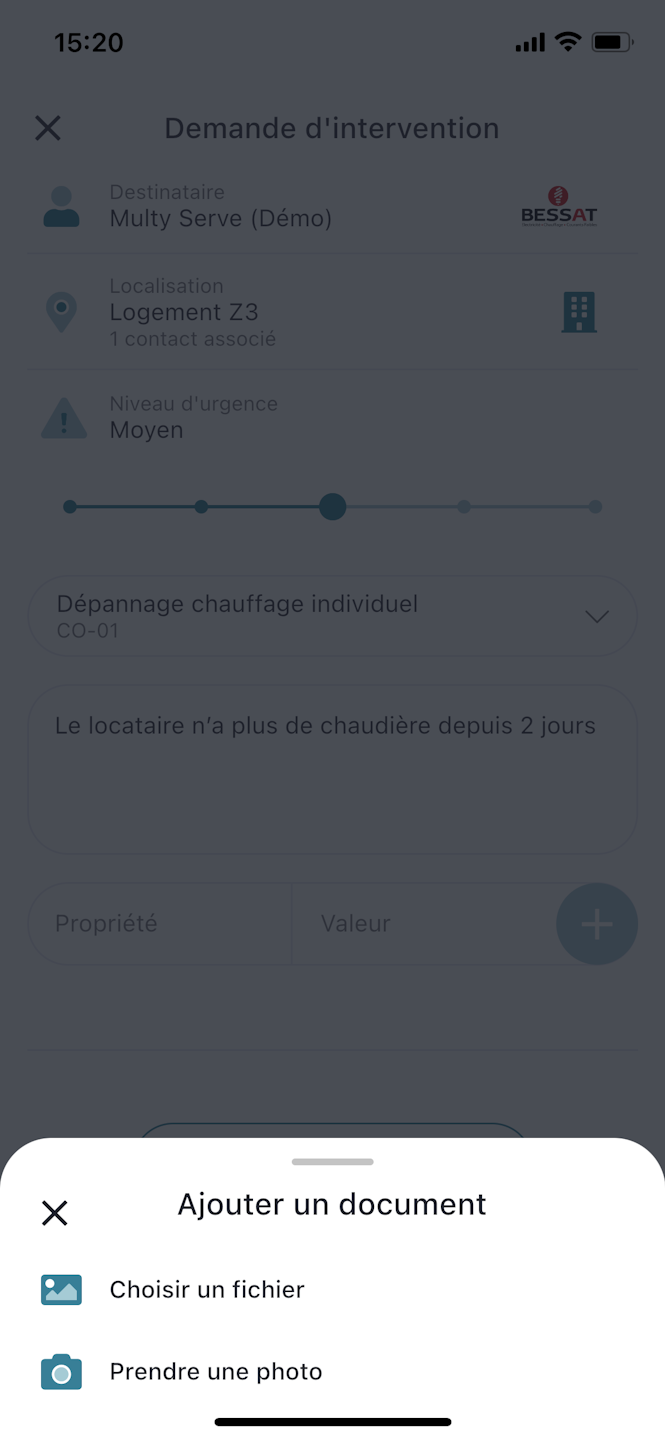Close the Ajouter un document sheet
This screenshot has height=1440, width=665.
(x=54, y=1213)
